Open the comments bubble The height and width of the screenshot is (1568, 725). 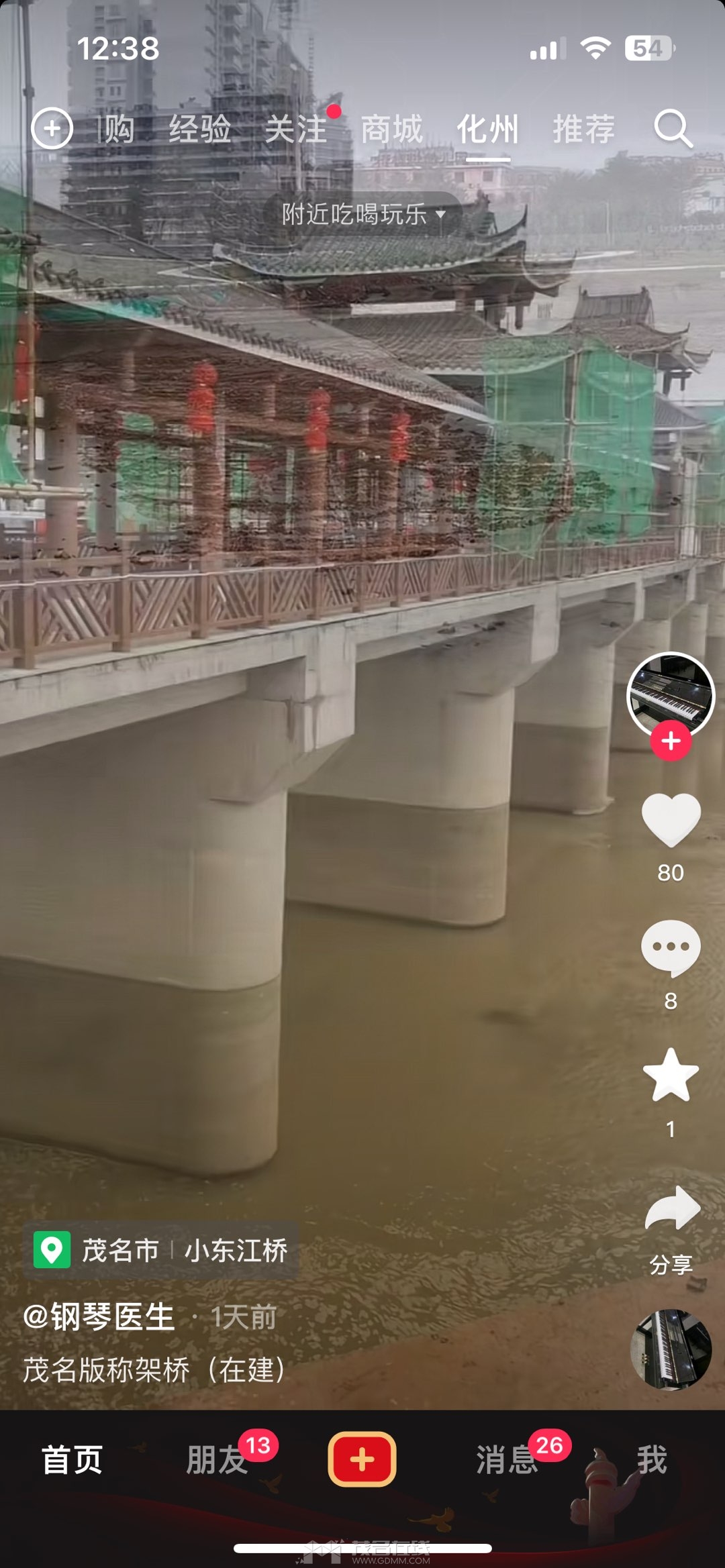671,948
